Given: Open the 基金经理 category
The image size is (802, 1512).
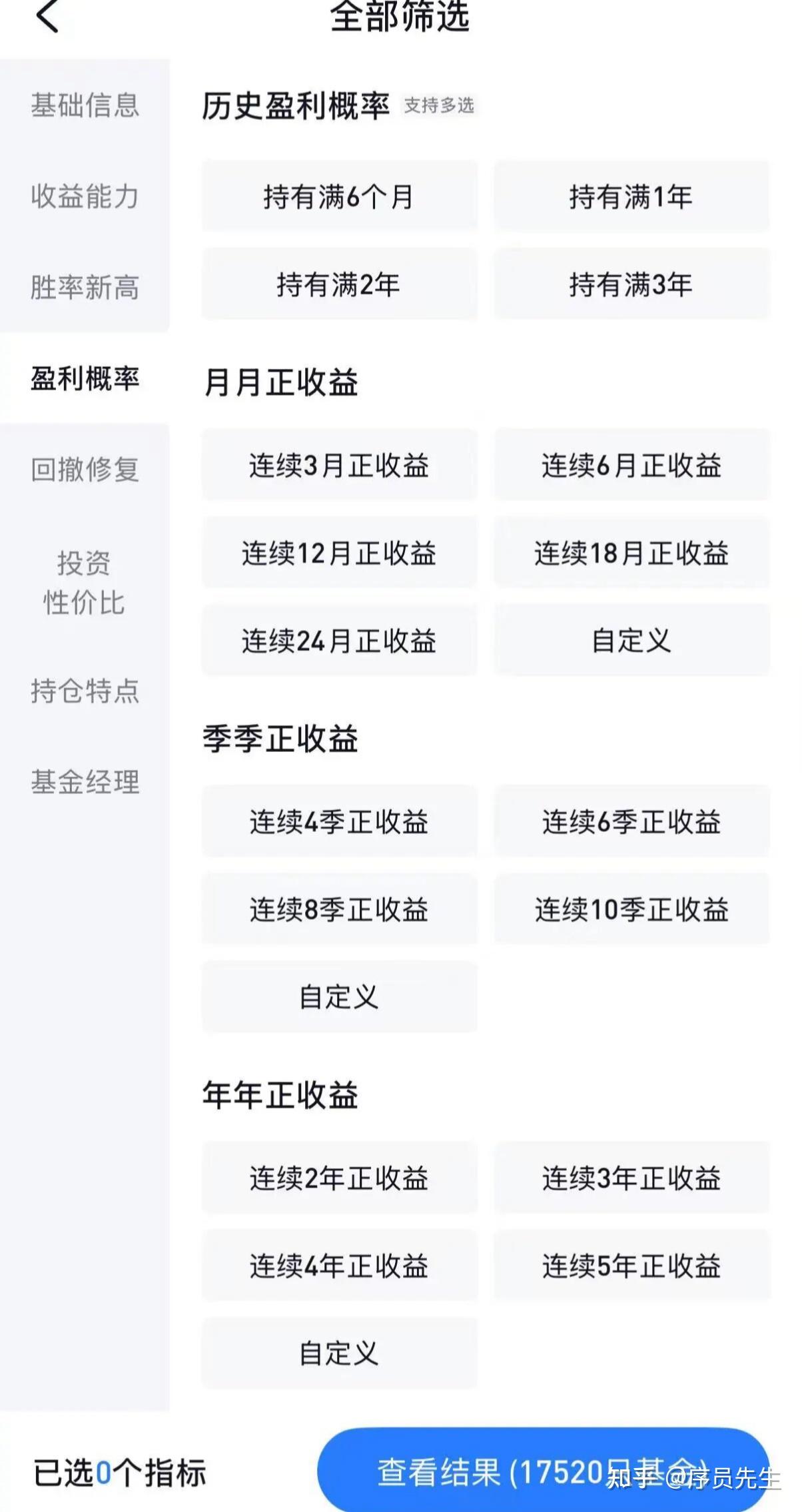Looking at the screenshot, I should 85,782.
